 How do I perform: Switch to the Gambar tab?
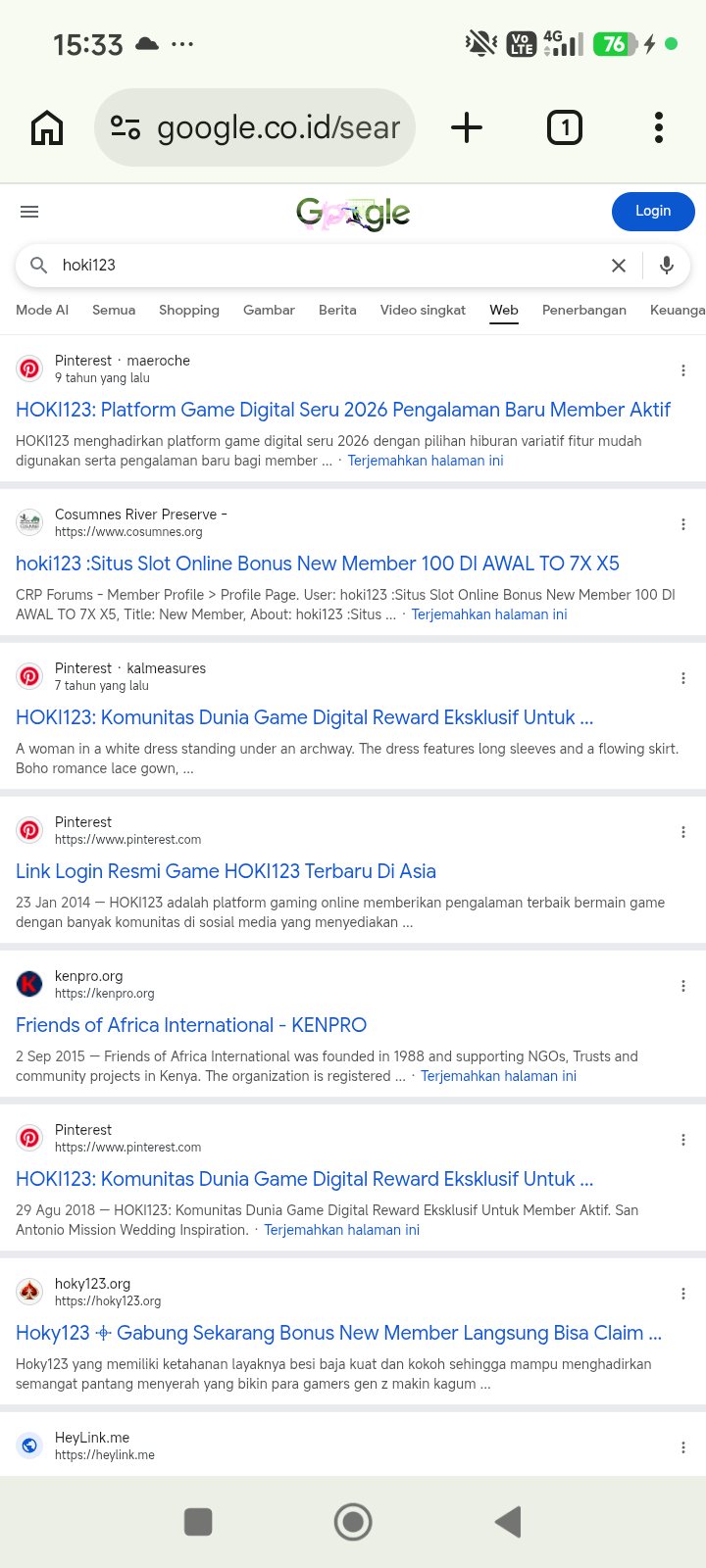269,311
